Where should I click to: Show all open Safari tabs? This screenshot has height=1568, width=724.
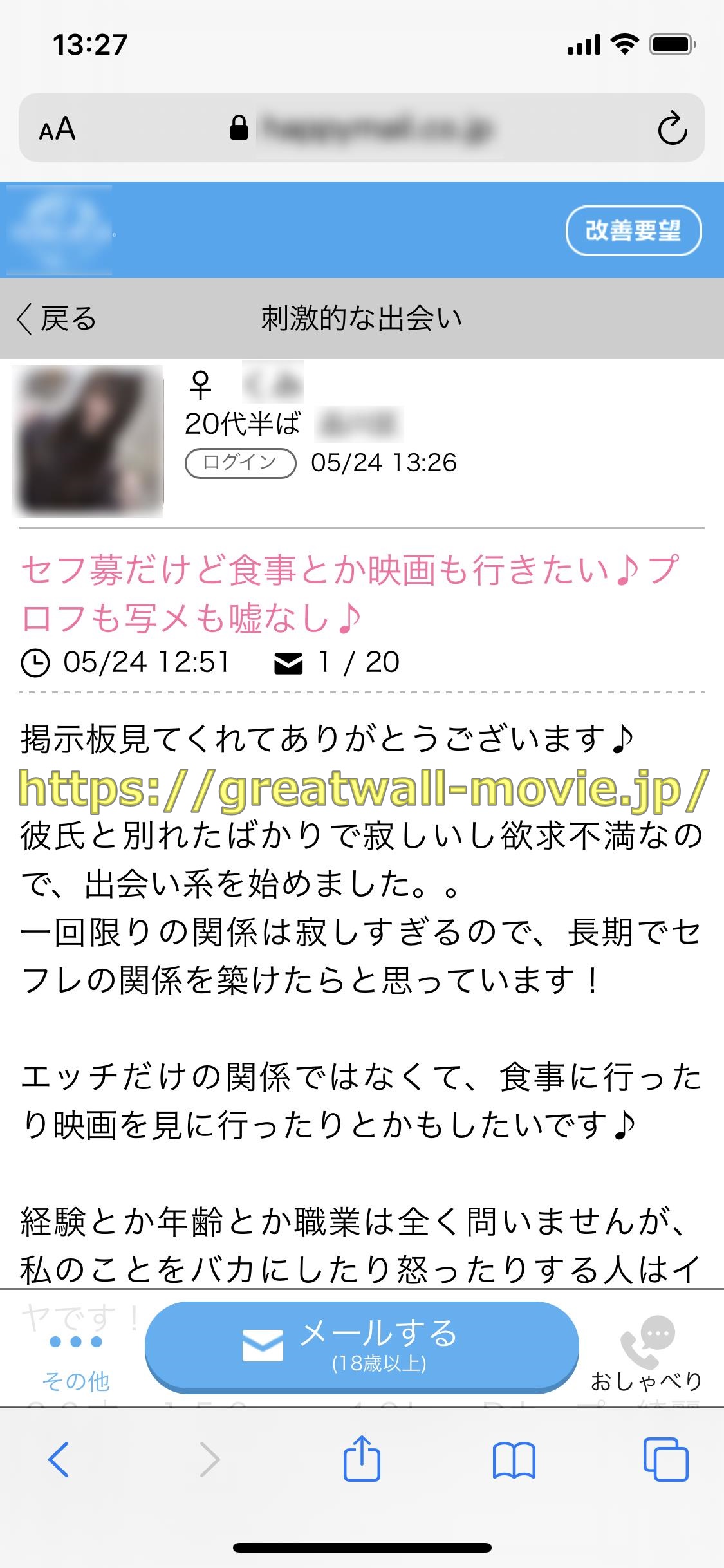click(x=665, y=1459)
